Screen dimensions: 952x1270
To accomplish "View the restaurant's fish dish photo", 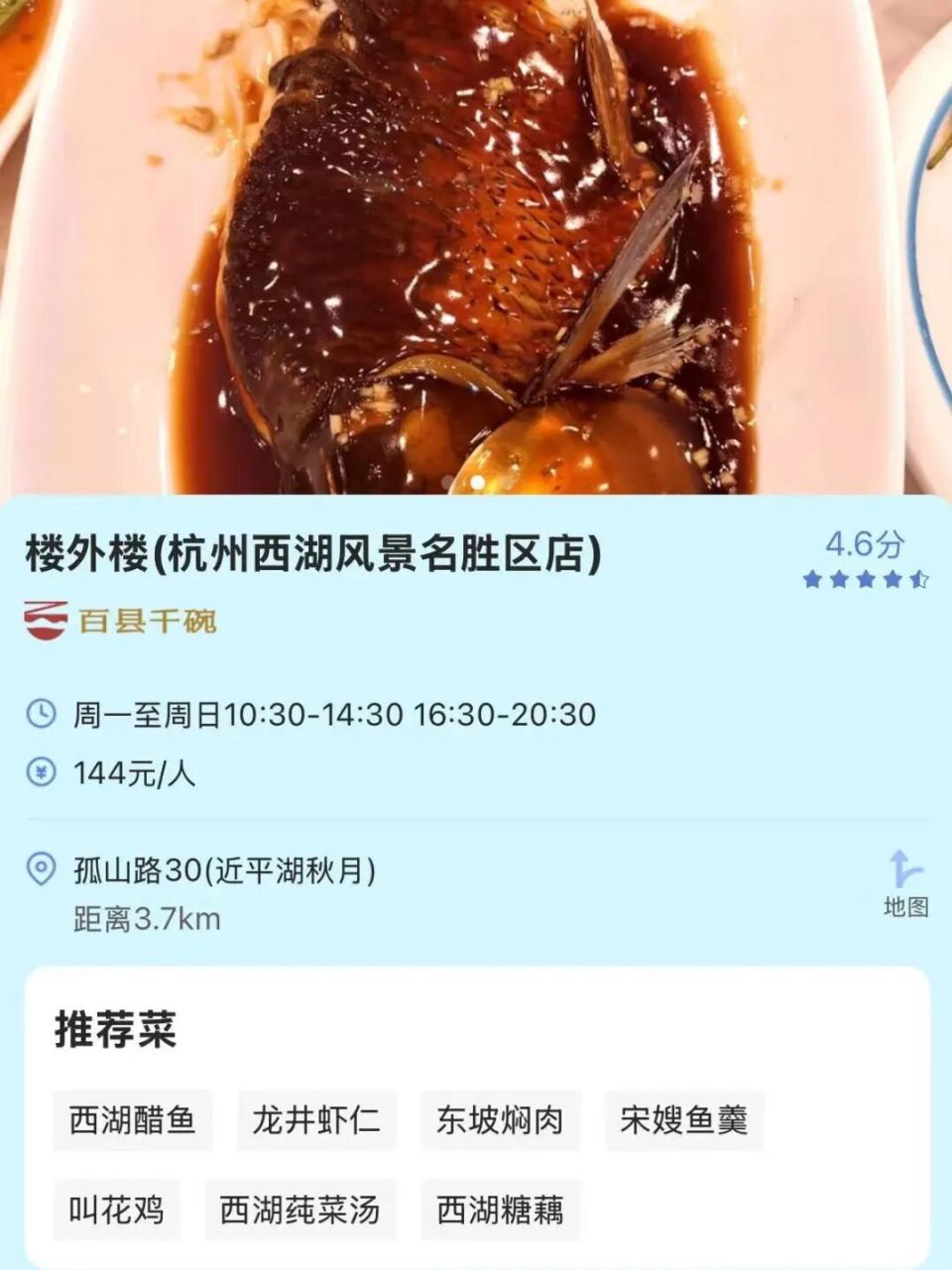I will pos(476,247).
